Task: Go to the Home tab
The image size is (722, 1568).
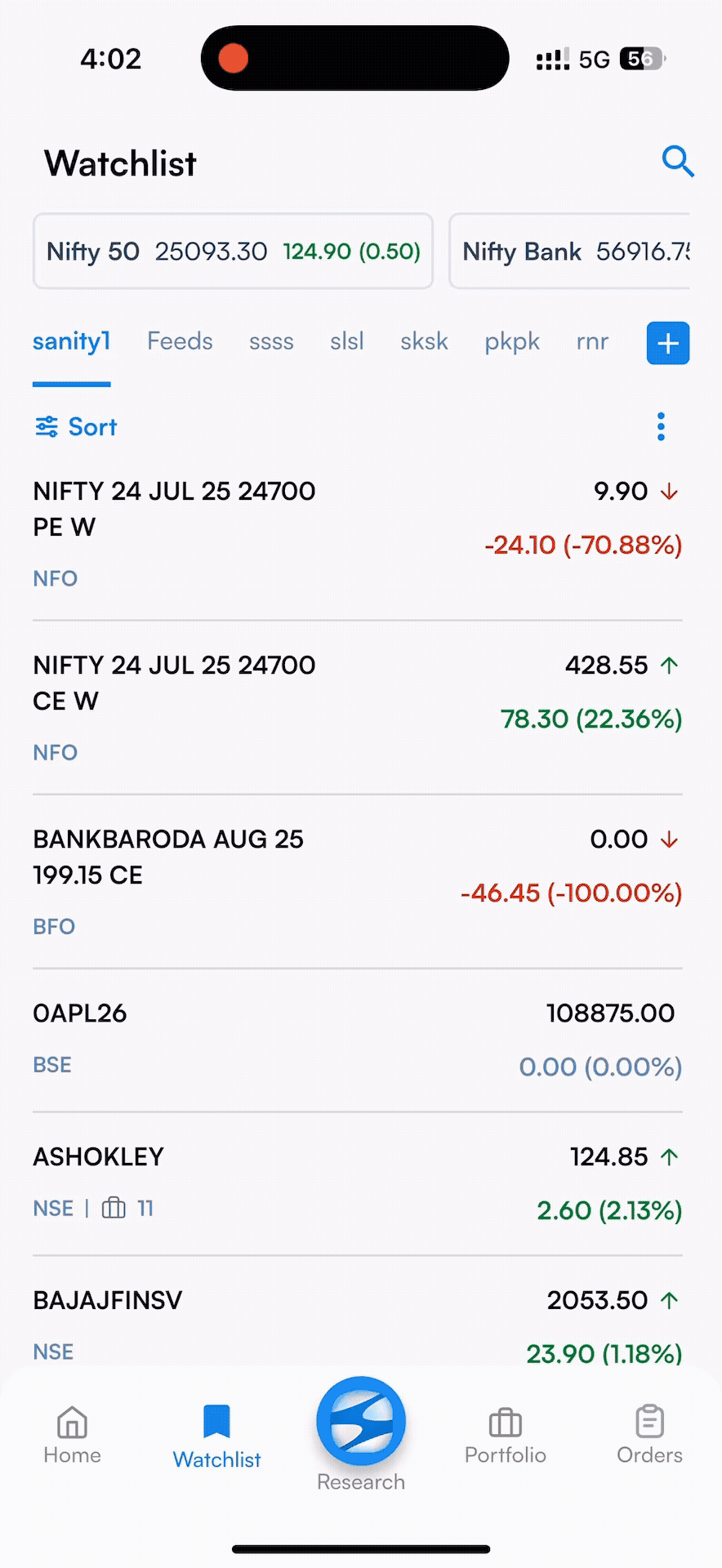Action: (72, 1435)
